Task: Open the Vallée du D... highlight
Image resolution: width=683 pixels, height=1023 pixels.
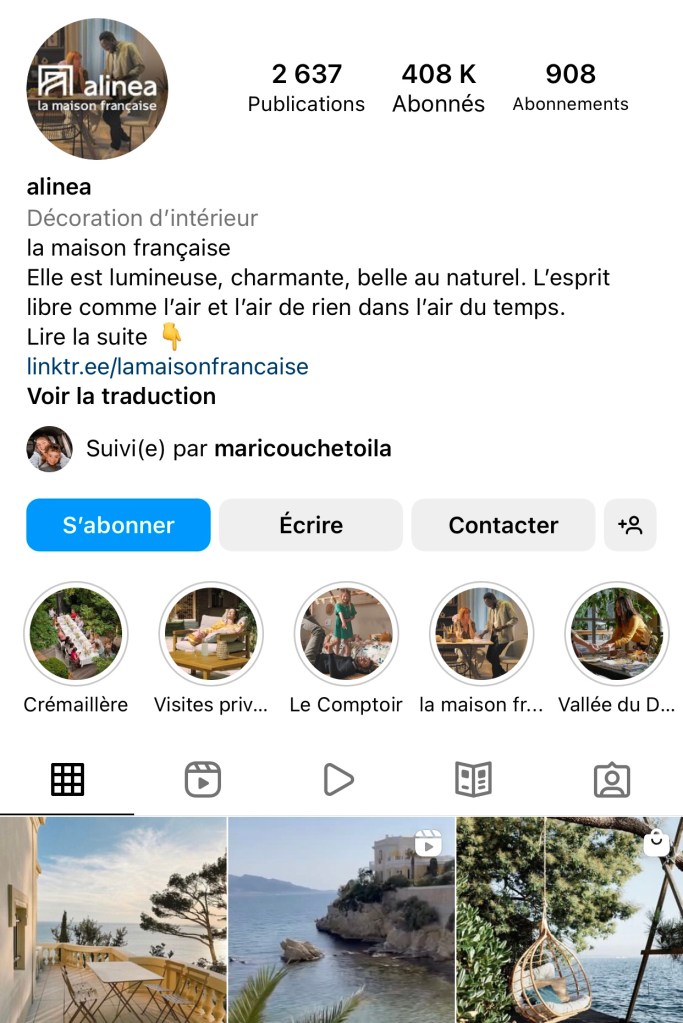Action: pos(616,634)
